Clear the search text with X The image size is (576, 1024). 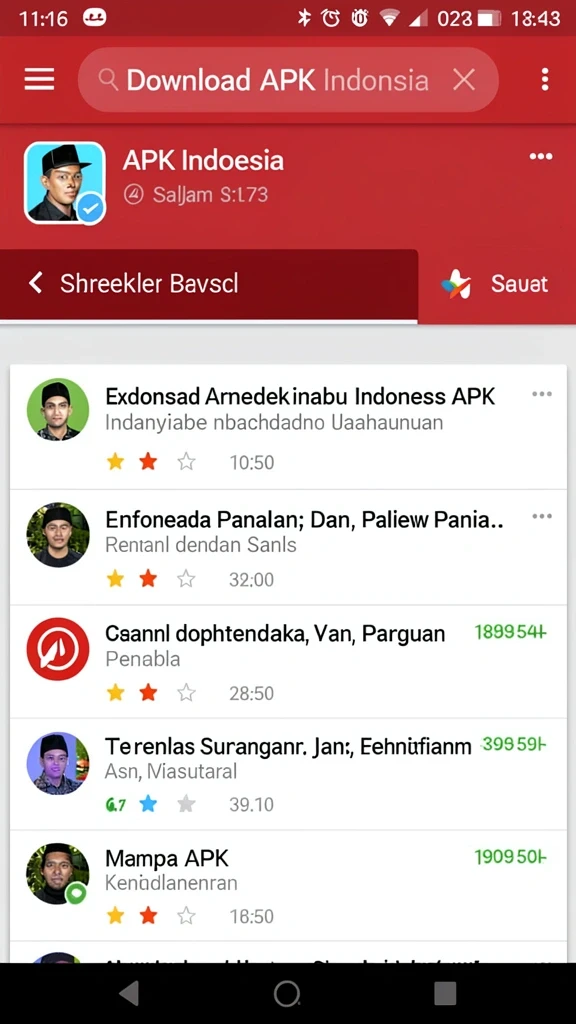coord(464,80)
